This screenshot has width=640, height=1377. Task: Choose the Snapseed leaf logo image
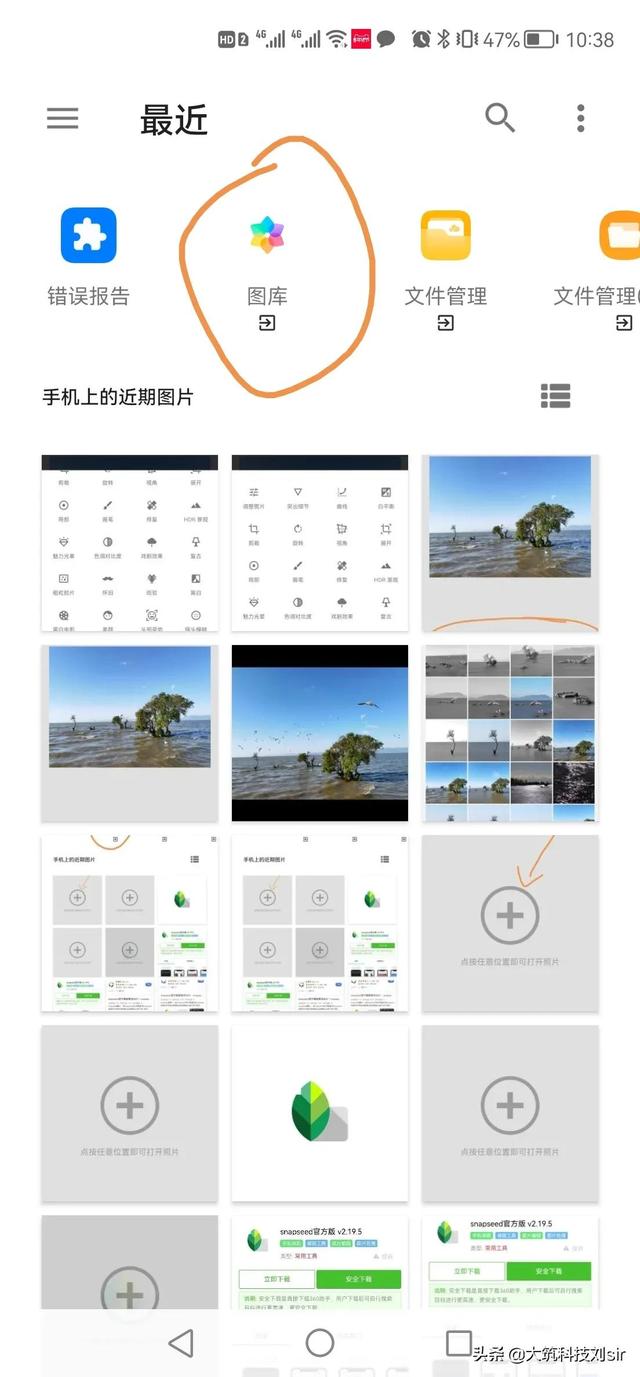(x=320, y=1113)
